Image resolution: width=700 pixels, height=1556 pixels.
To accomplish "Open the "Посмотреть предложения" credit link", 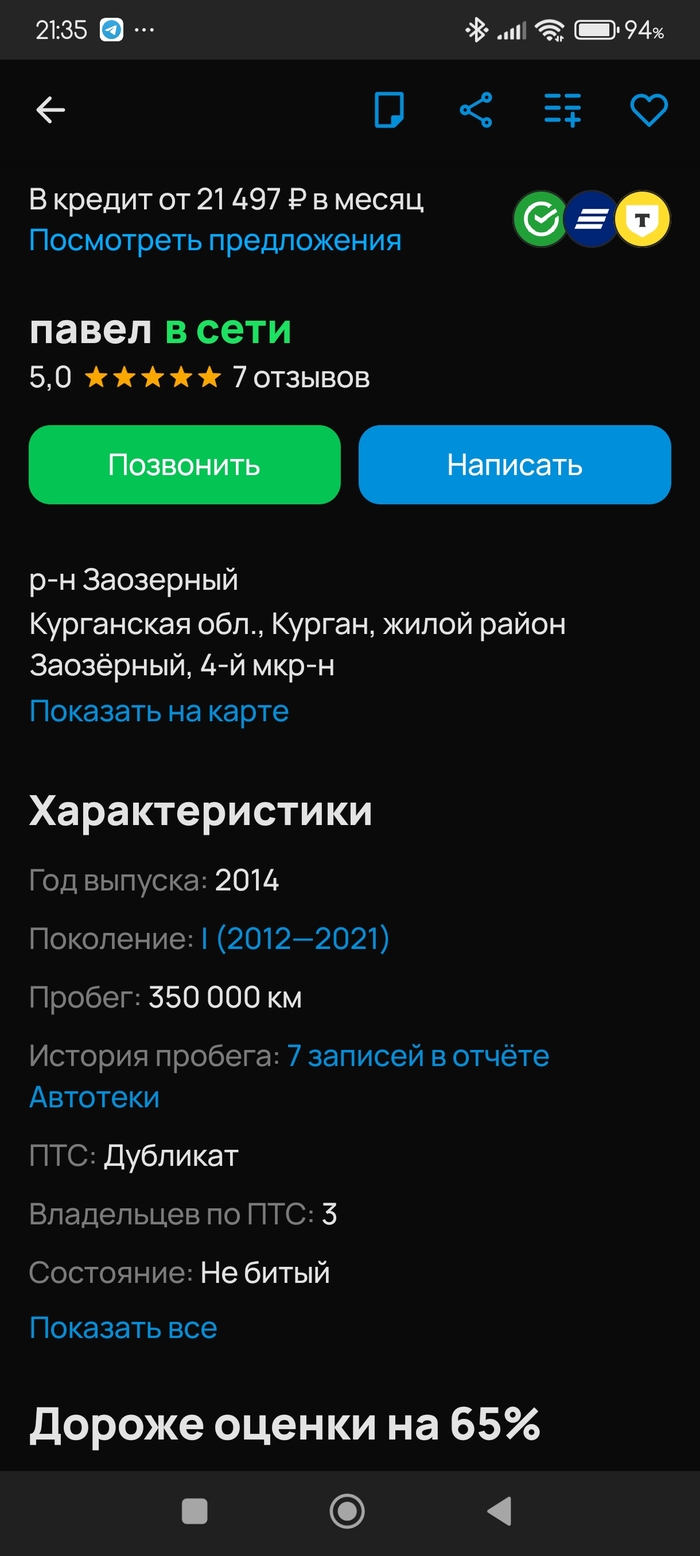I will 215,241.
